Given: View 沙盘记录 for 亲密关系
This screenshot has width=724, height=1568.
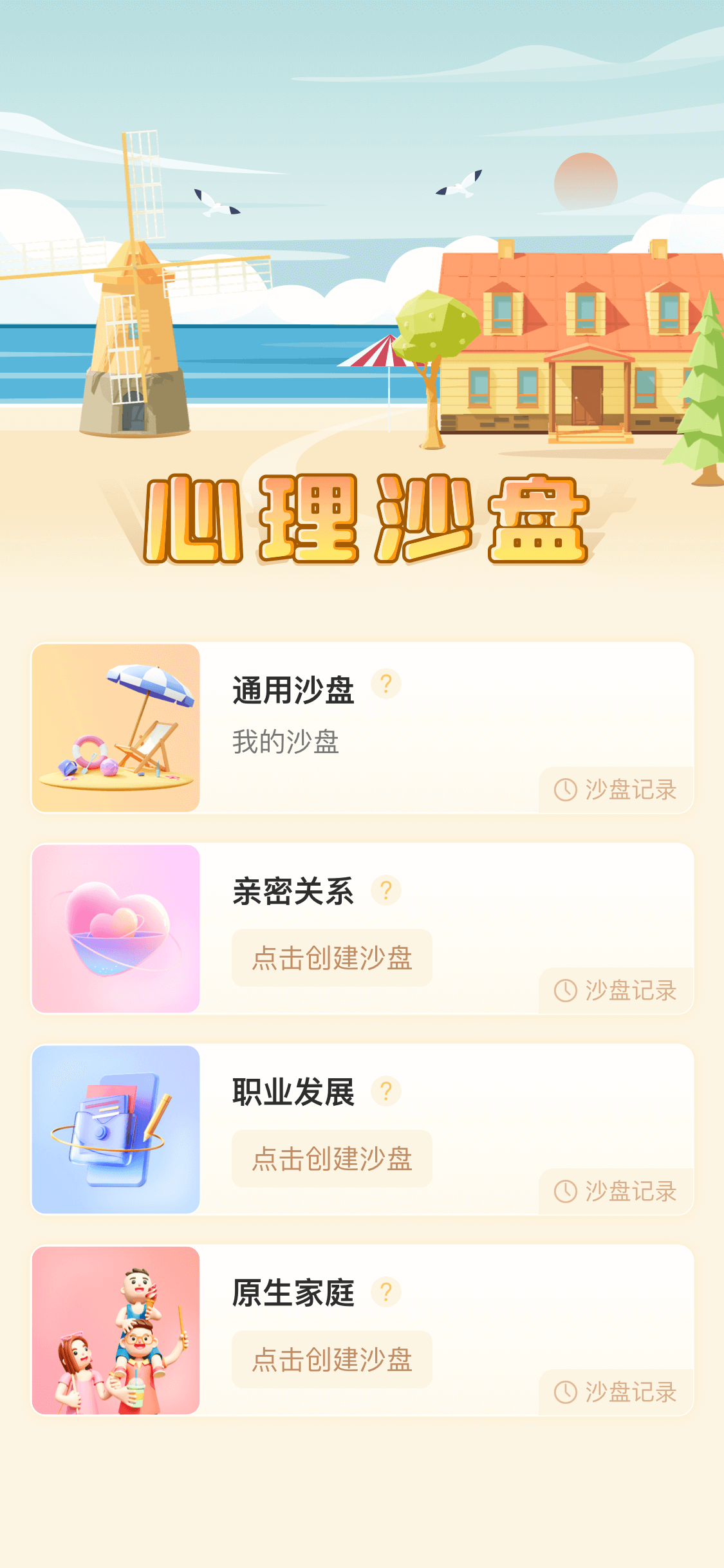Looking at the screenshot, I should (x=617, y=991).
